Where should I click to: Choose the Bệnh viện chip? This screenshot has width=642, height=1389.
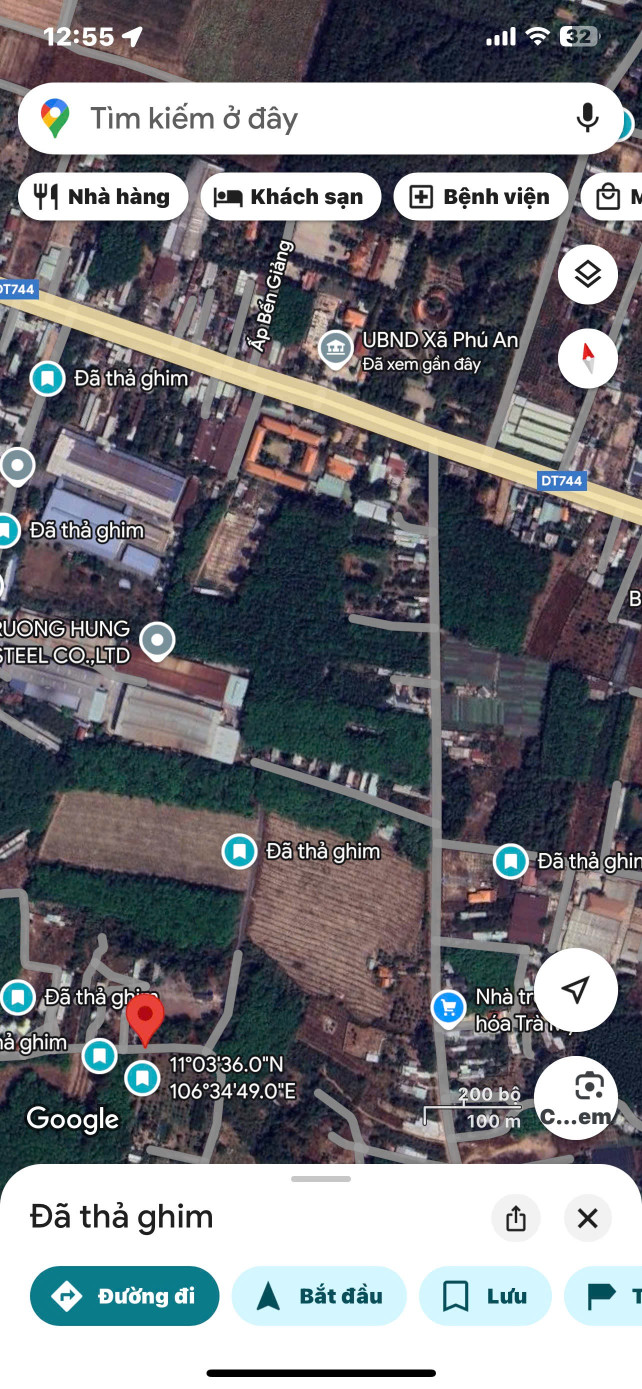point(481,197)
